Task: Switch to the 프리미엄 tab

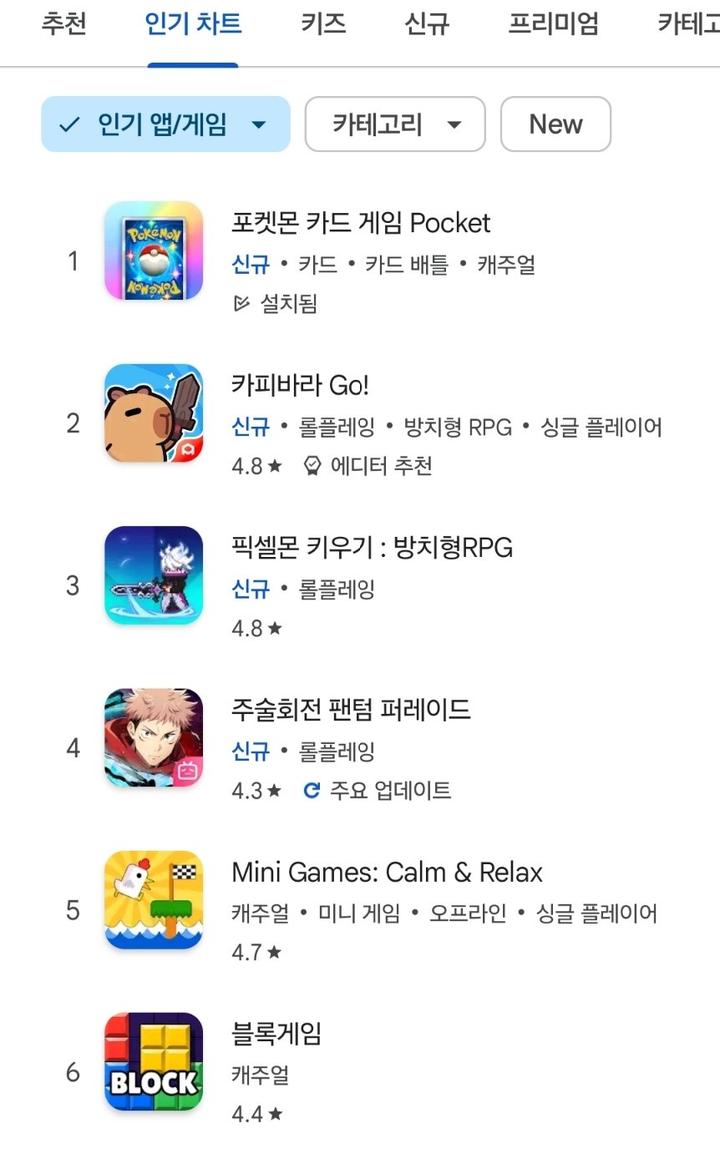Action: point(553,24)
